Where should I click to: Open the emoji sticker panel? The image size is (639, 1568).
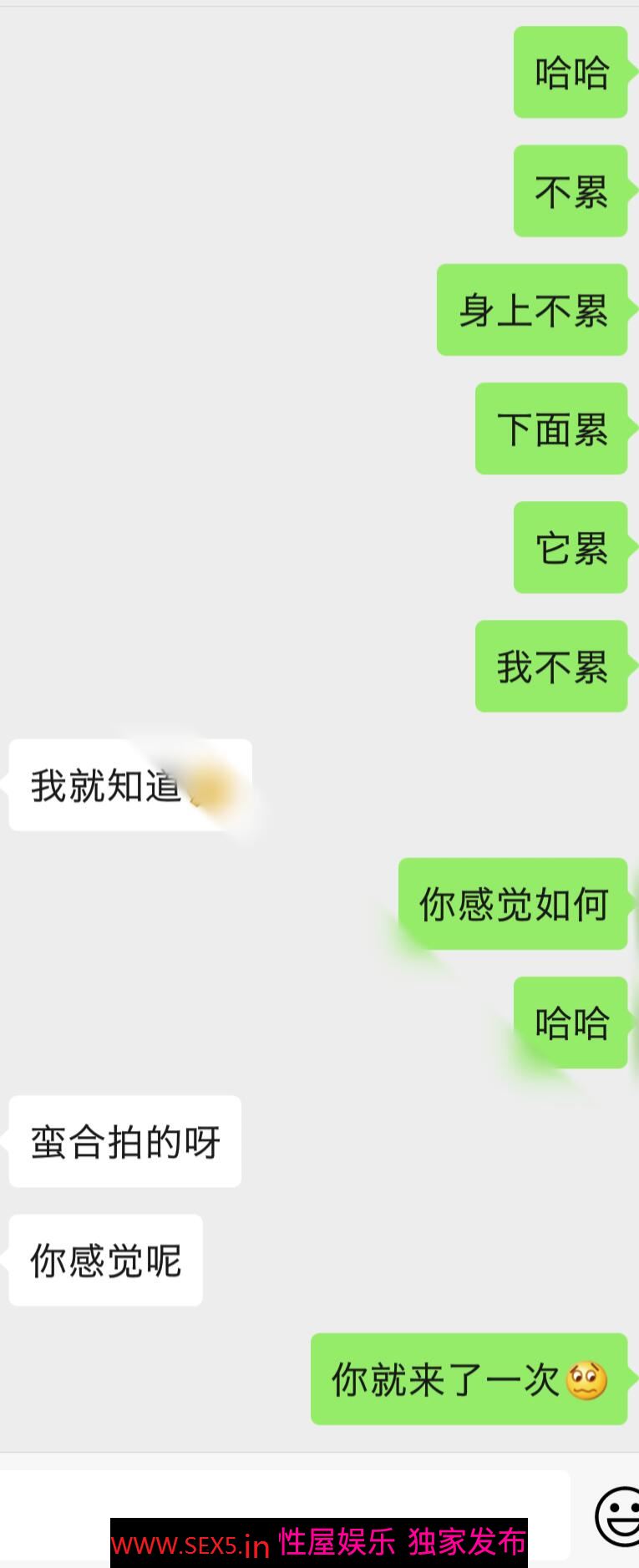tap(616, 1515)
